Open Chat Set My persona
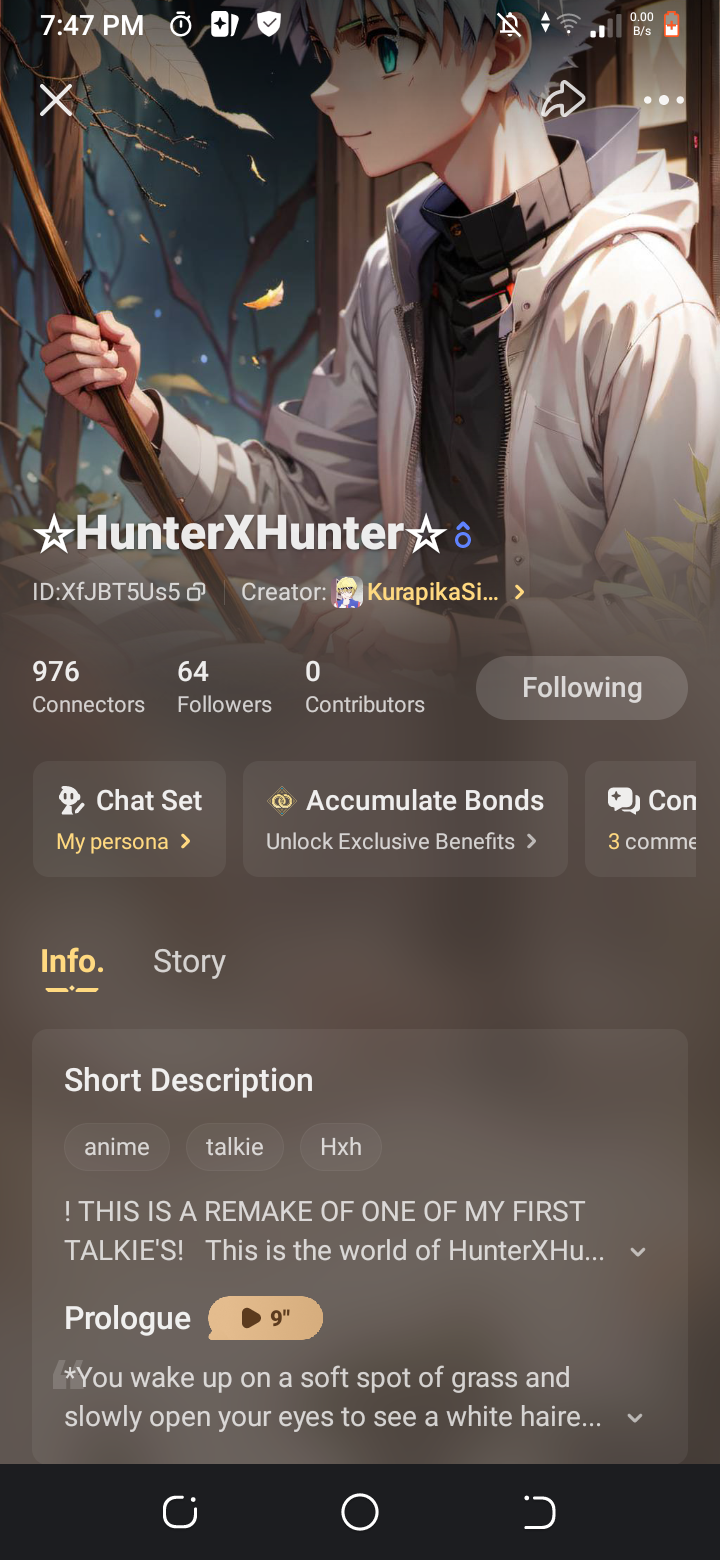Screen dimensions: 720x1560 click(x=129, y=819)
